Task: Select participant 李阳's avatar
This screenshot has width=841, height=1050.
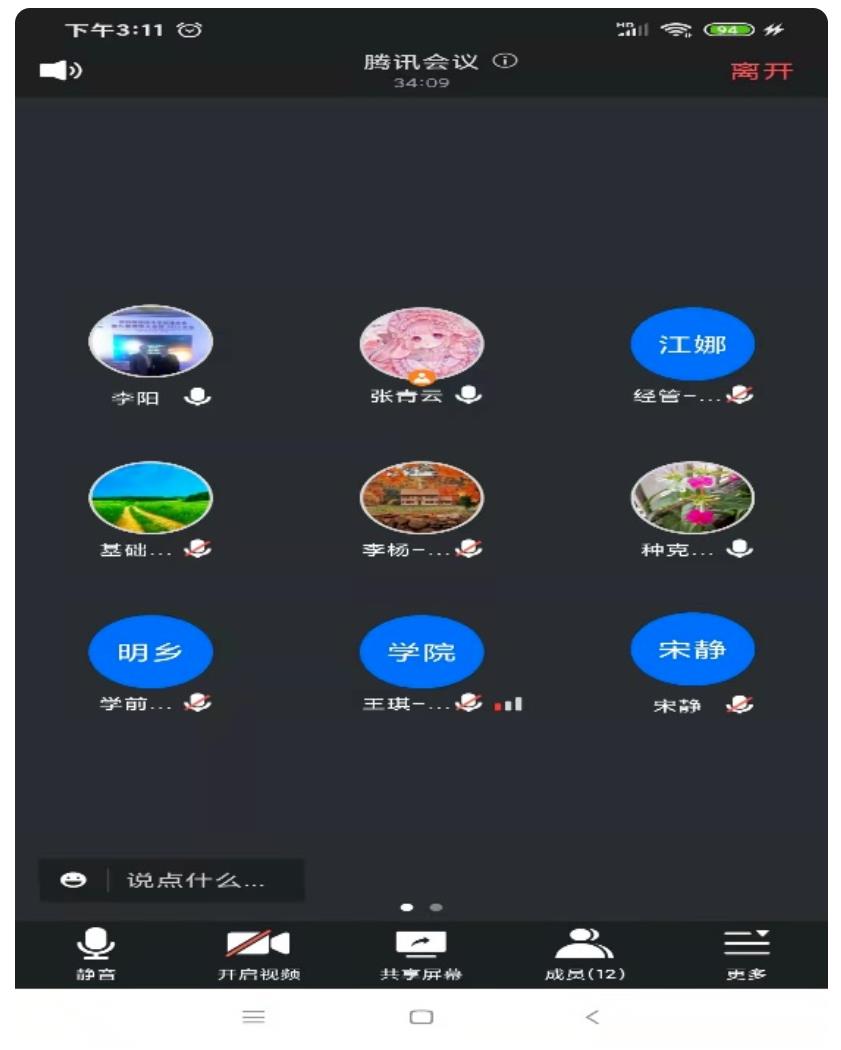Action: tap(150, 342)
